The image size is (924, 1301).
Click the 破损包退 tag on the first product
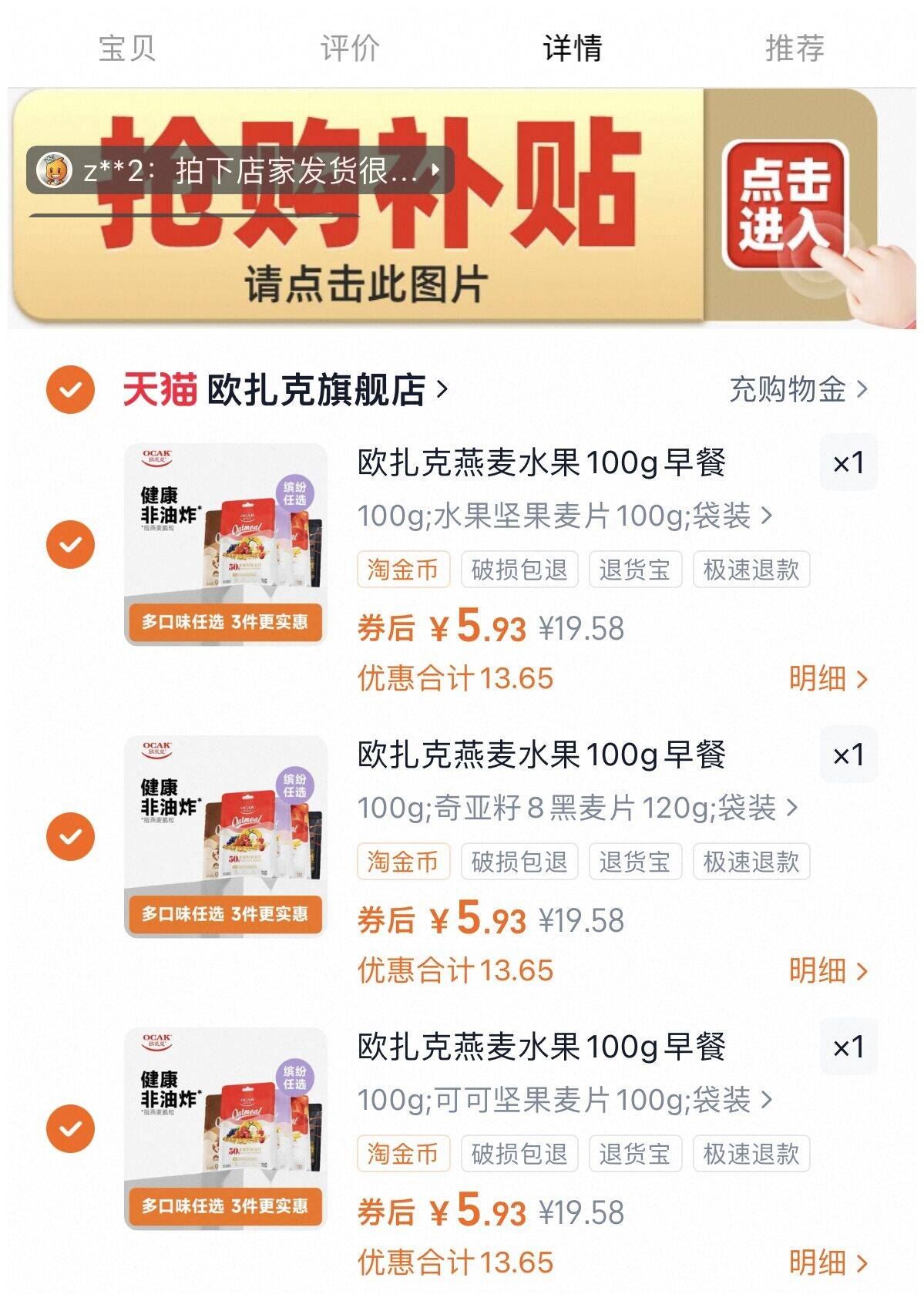pos(518,569)
